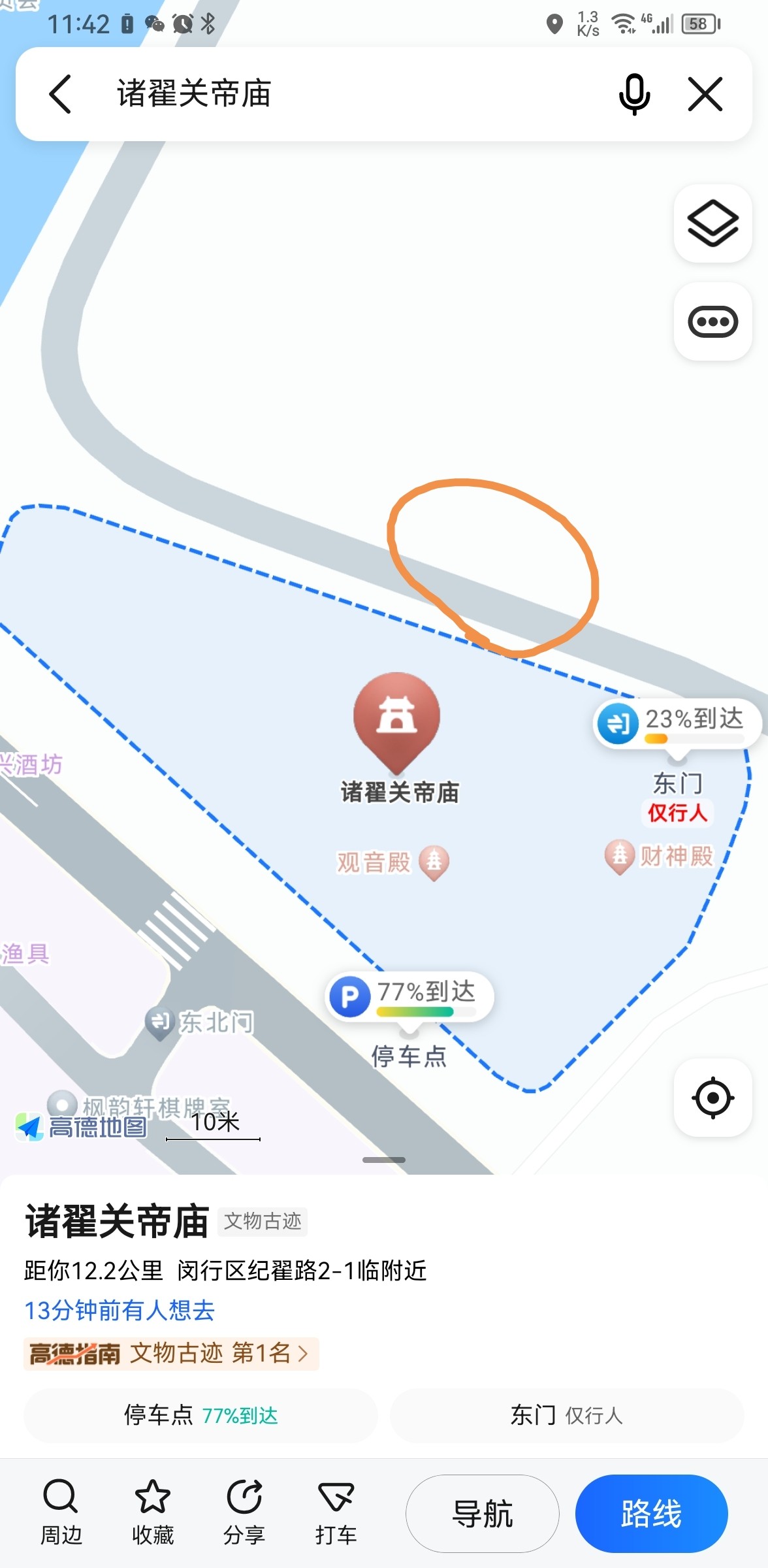The image size is (768, 1568).
Task: Choose the 停车点 77%到达 chip
Action: point(200,1415)
